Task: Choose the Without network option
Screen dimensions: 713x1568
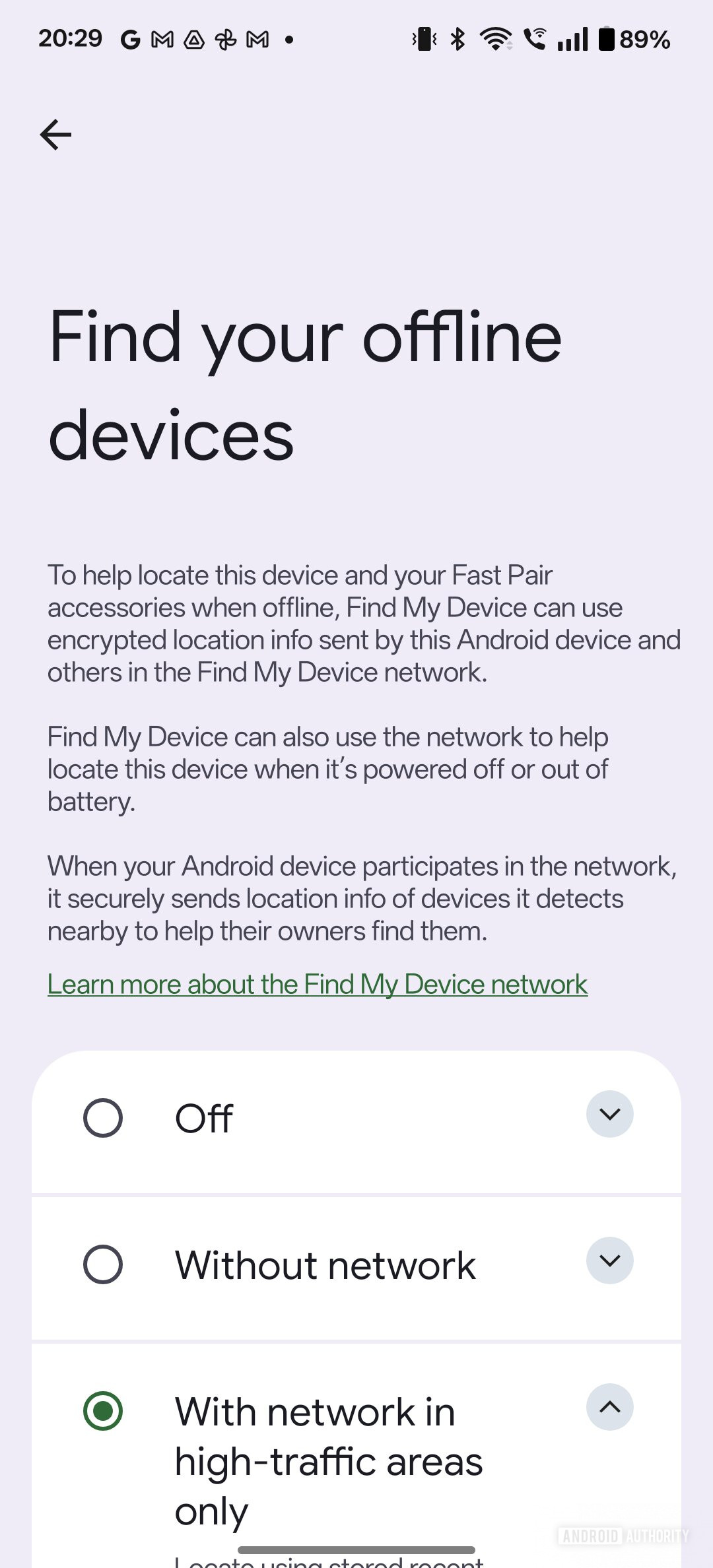Action: click(103, 1264)
